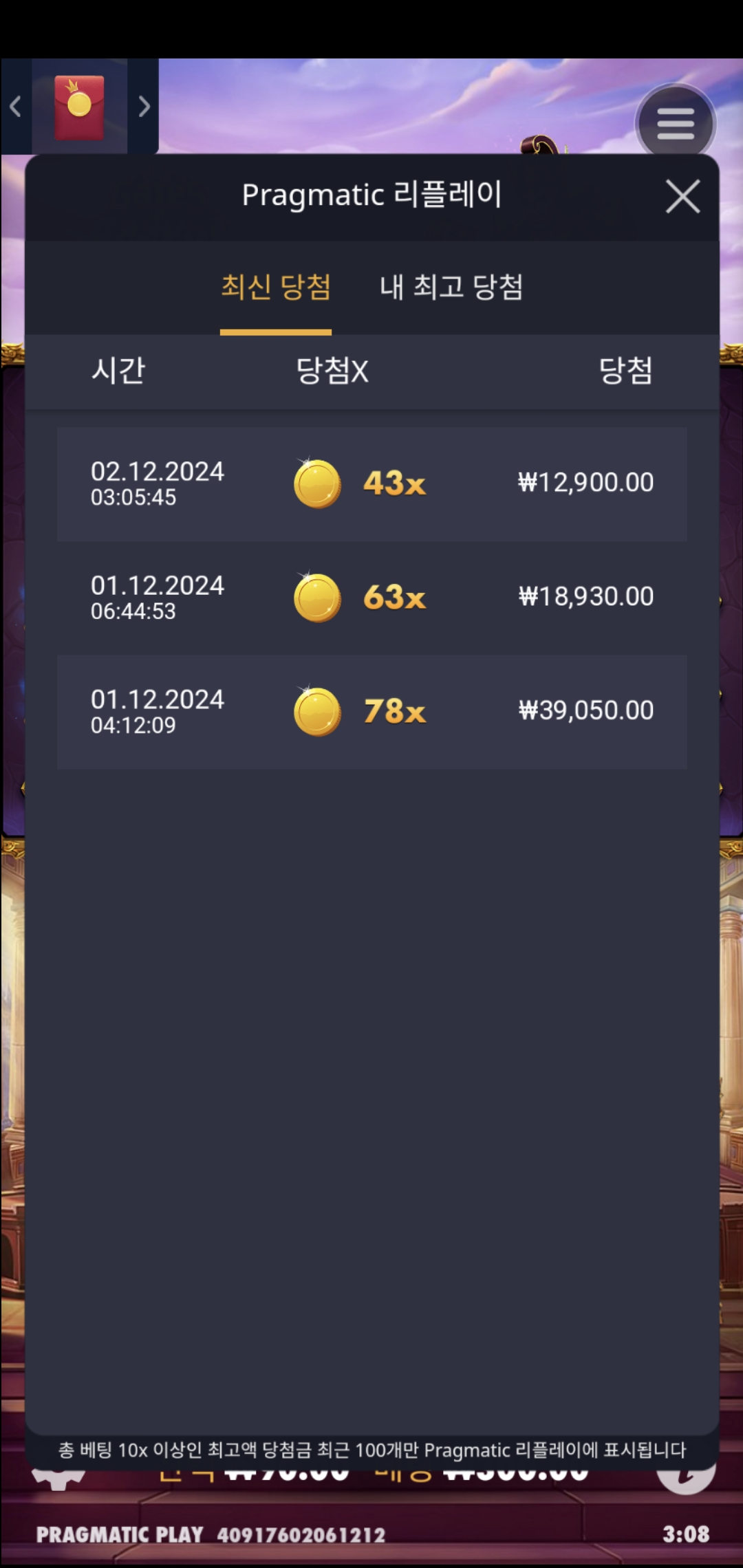The width and height of the screenshot is (743, 1568).
Task: Play the 78x replay worth ₩39,050.00
Action: pyautogui.click(x=371, y=711)
